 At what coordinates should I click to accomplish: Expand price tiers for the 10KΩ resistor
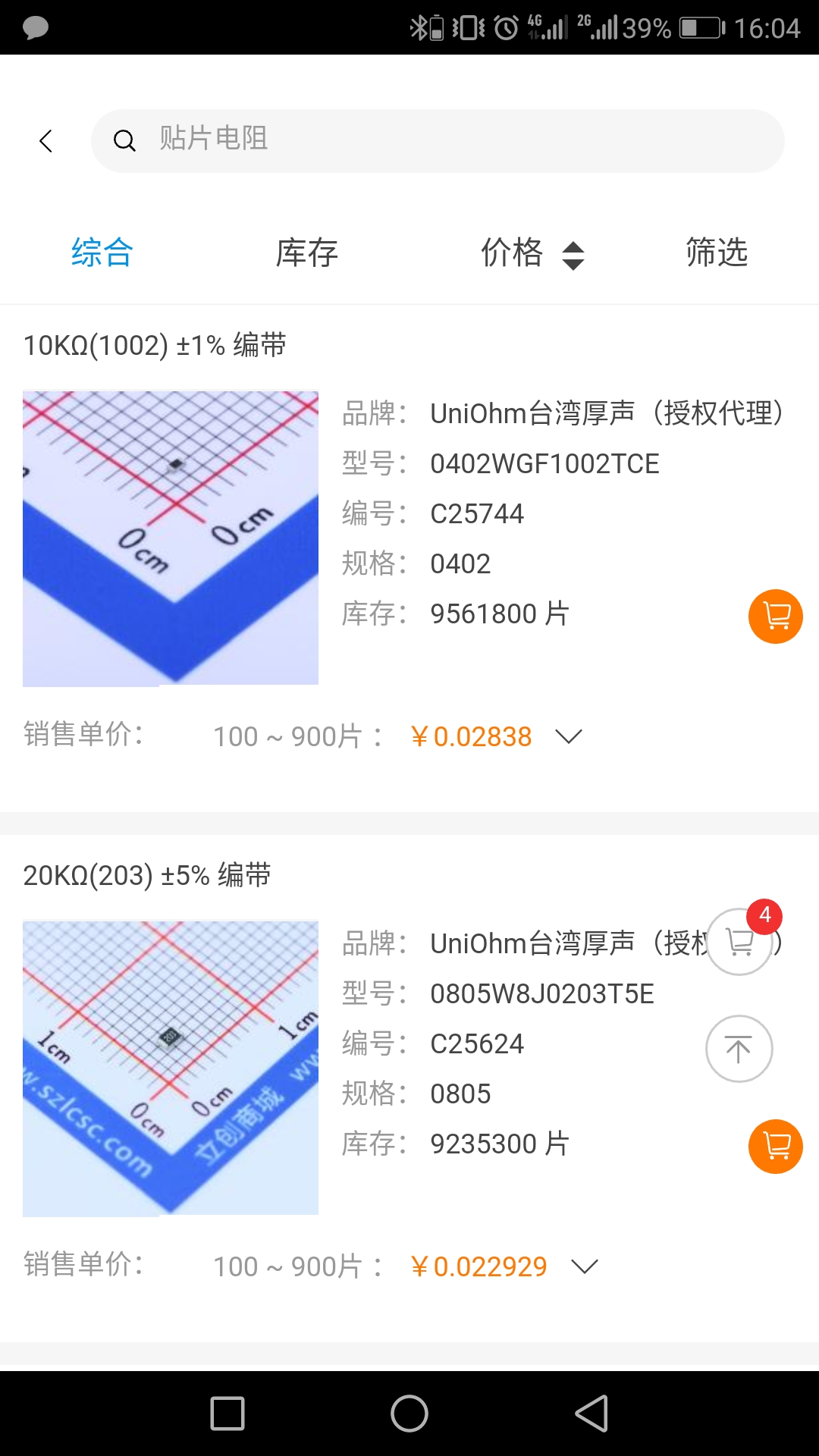click(569, 736)
